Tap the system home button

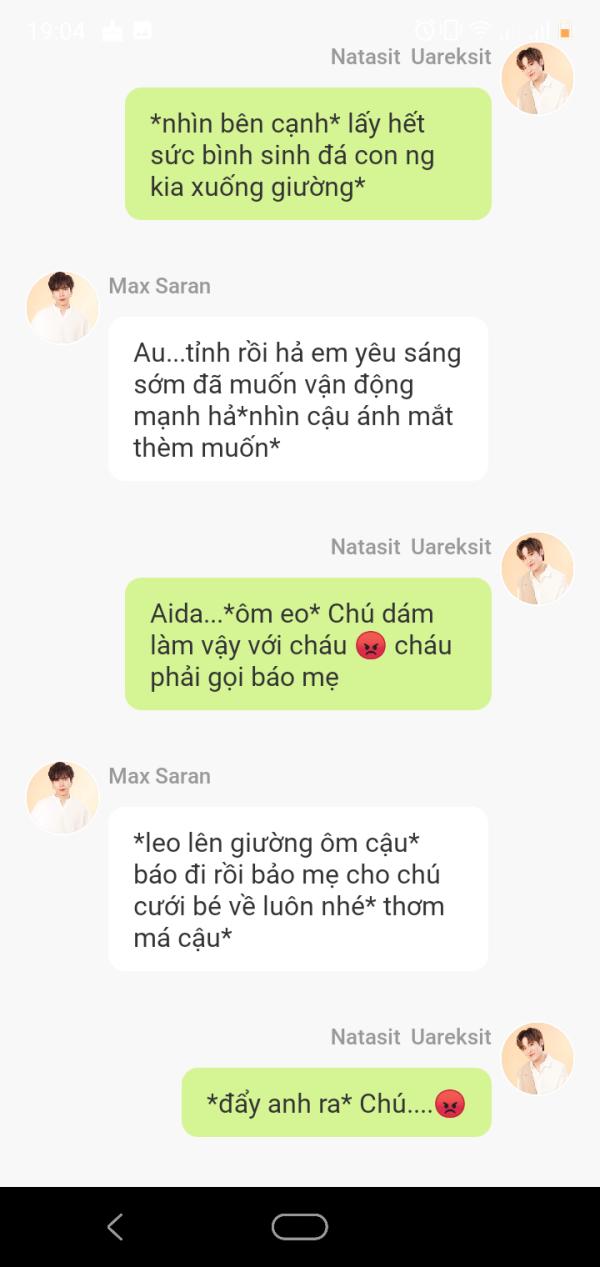click(299, 1227)
